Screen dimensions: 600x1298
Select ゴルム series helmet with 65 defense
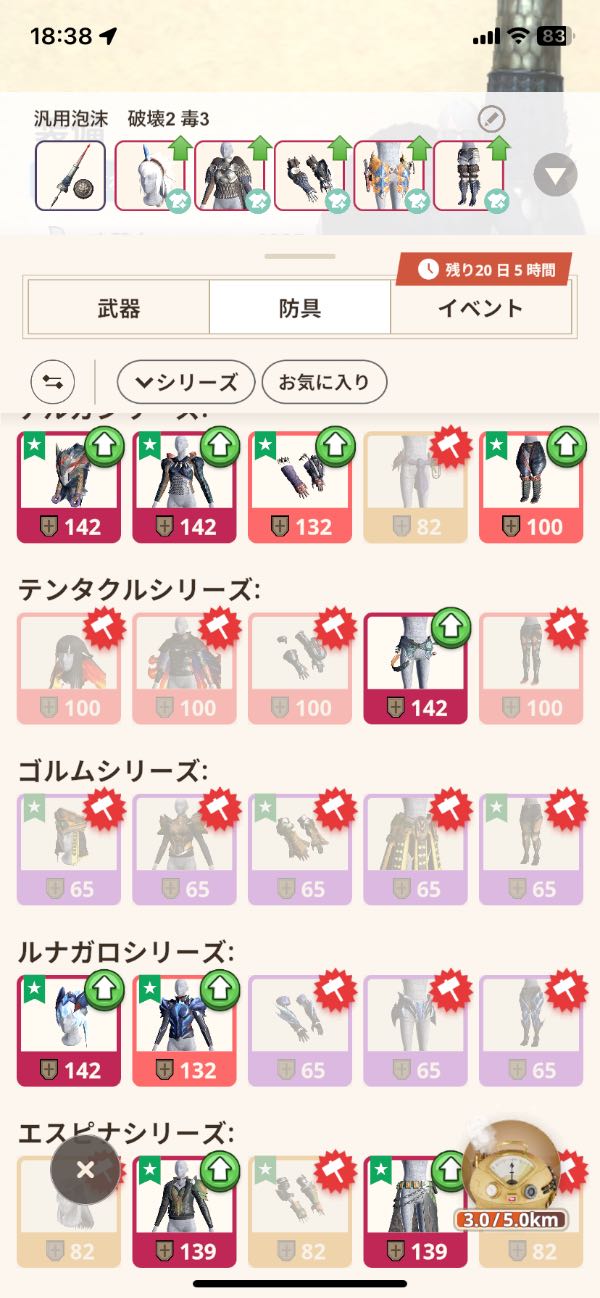[69, 848]
